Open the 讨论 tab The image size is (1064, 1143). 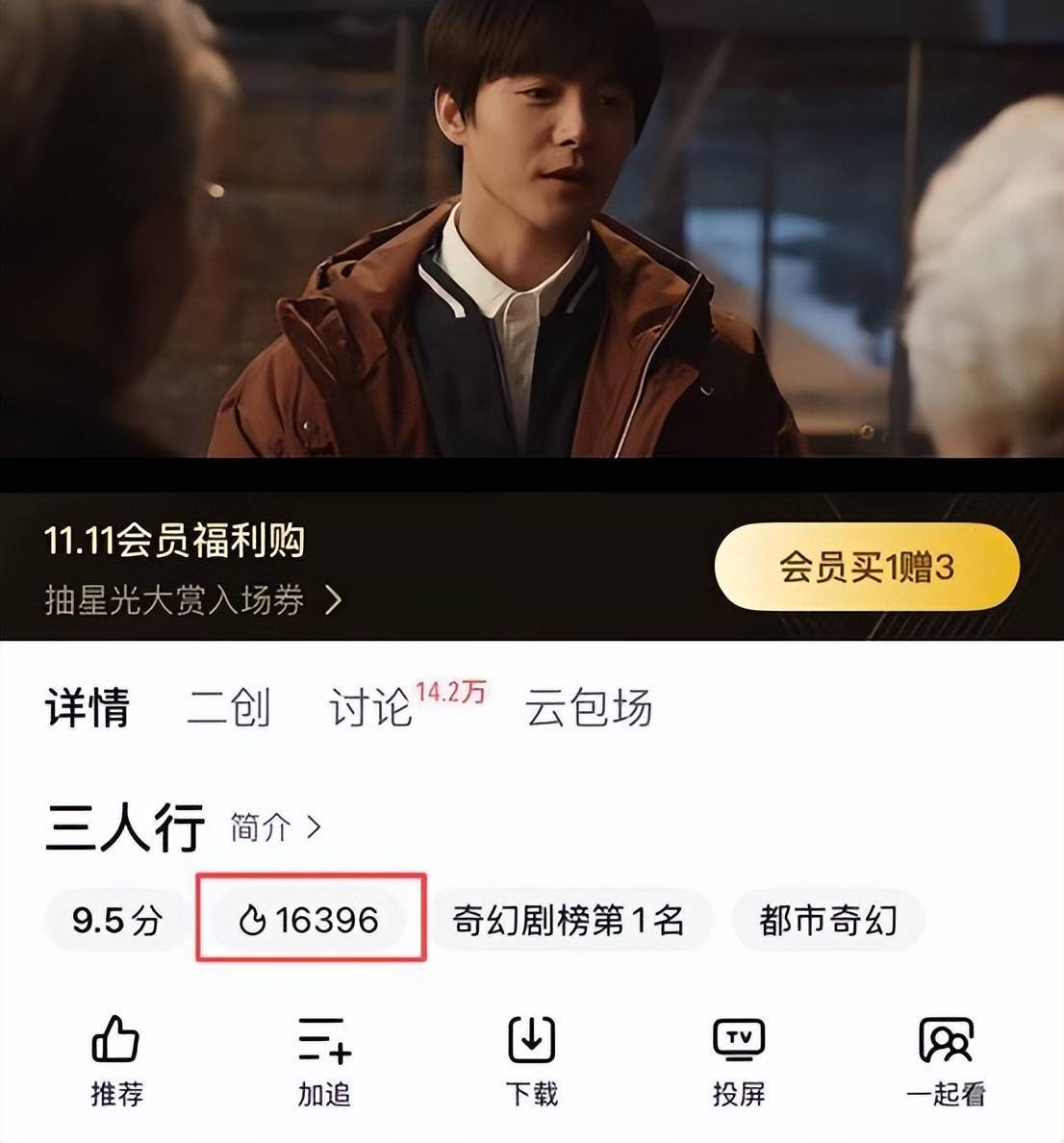[x=370, y=708]
